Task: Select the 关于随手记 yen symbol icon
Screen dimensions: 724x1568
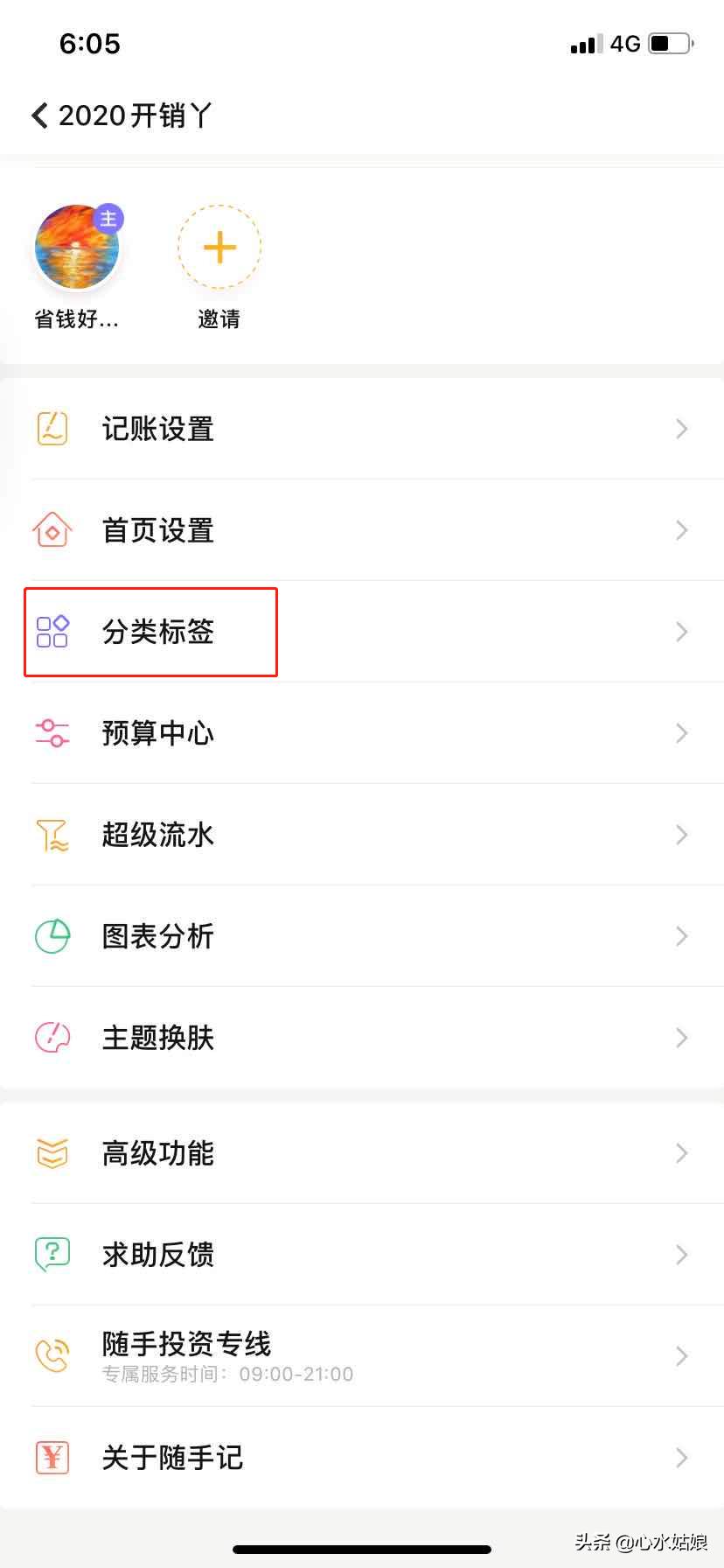Action: point(51,1458)
